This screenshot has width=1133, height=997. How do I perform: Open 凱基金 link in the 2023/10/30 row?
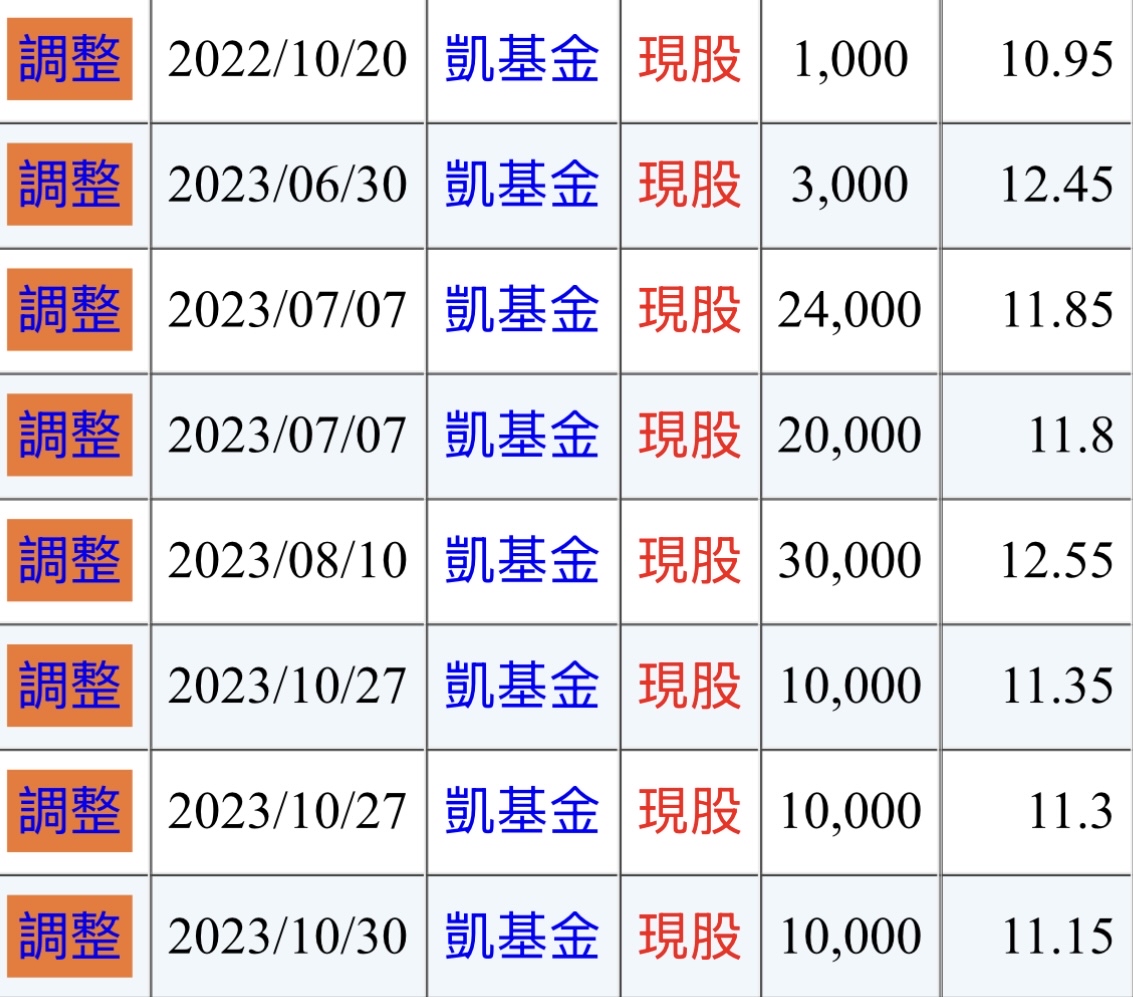[x=521, y=936]
